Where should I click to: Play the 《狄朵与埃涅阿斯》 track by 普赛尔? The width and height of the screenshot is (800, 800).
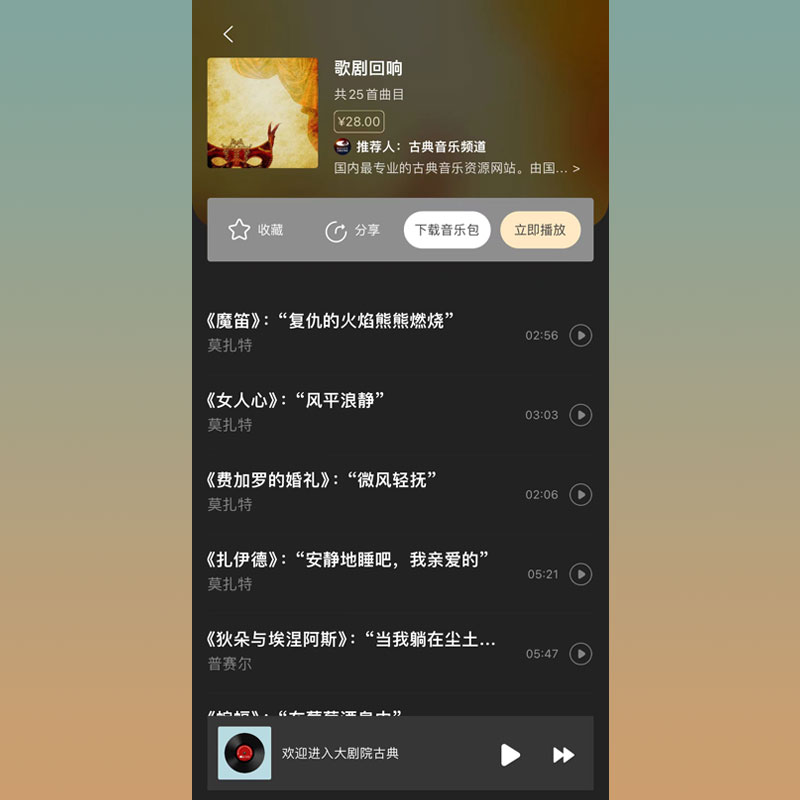[x=580, y=654]
